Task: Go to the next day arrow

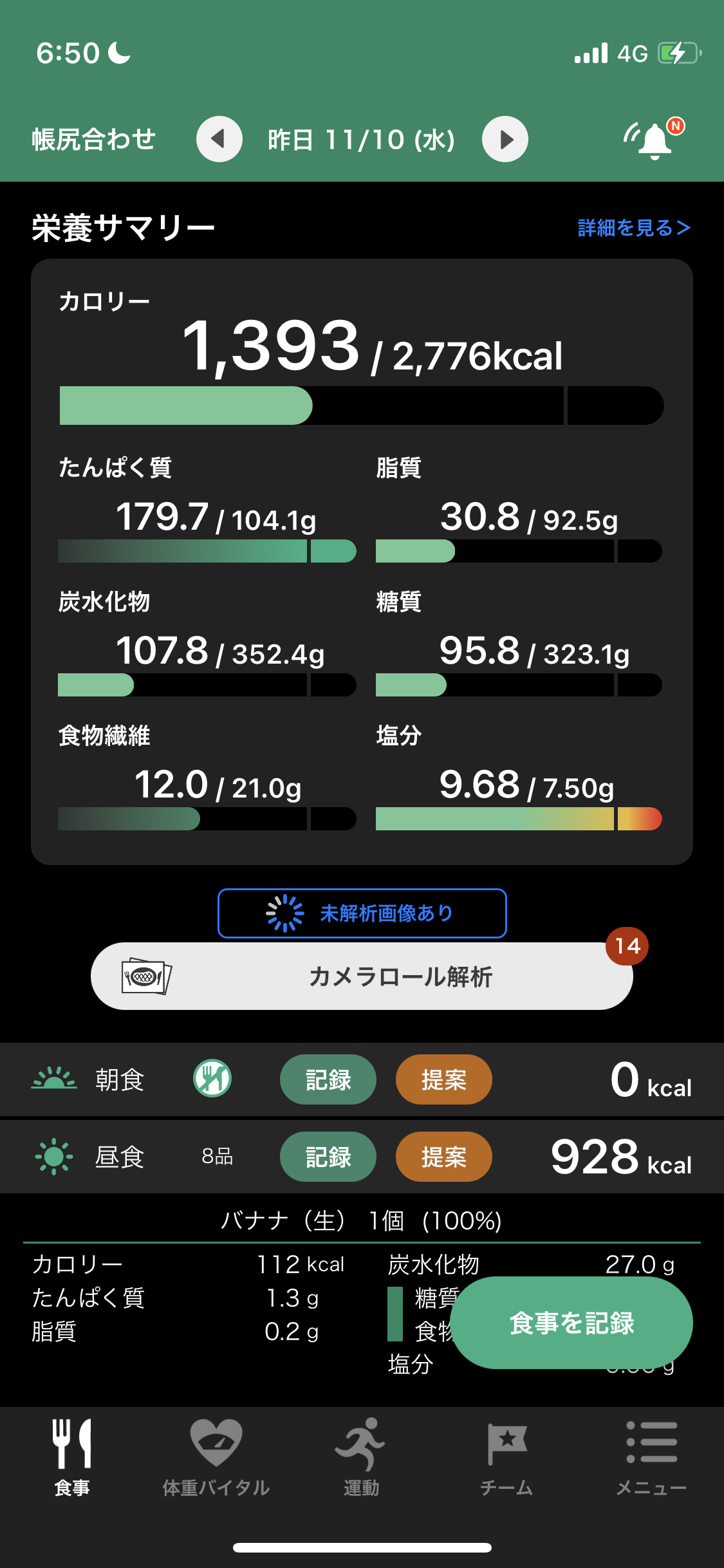Action: 505,139
